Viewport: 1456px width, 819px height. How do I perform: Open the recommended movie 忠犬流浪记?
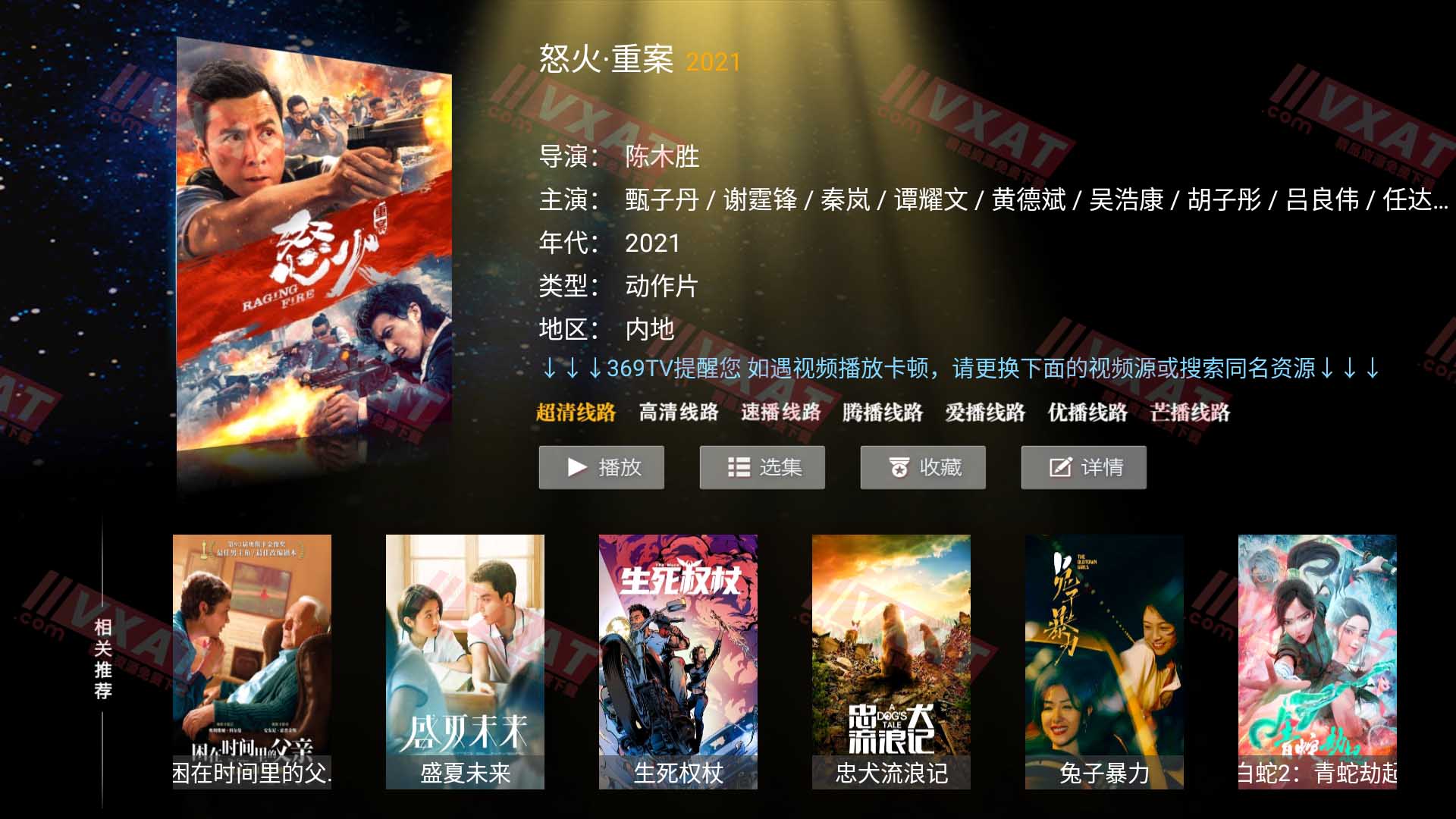(x=891, y=661)
